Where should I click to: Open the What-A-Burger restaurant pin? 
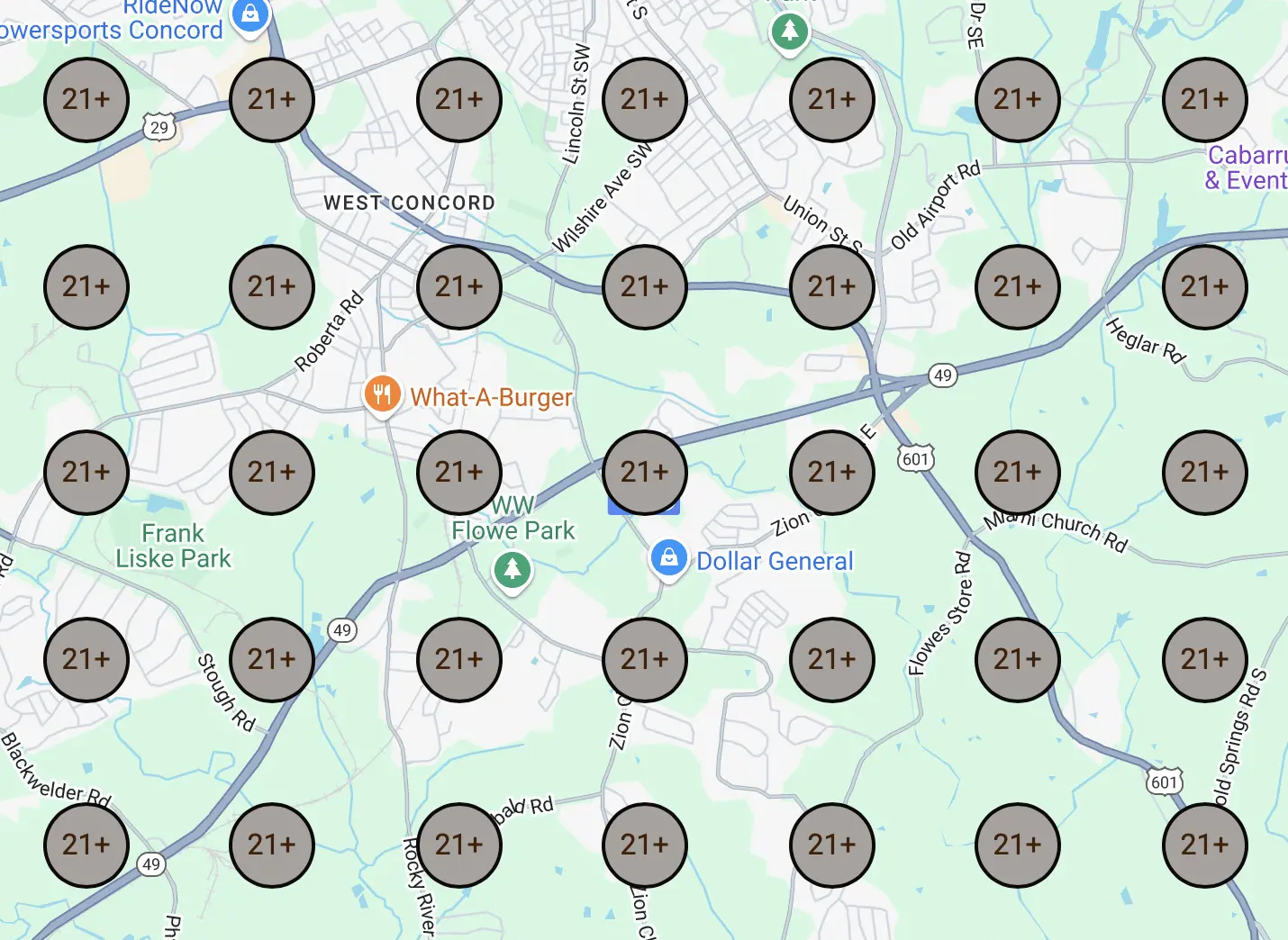pos(382,394)
